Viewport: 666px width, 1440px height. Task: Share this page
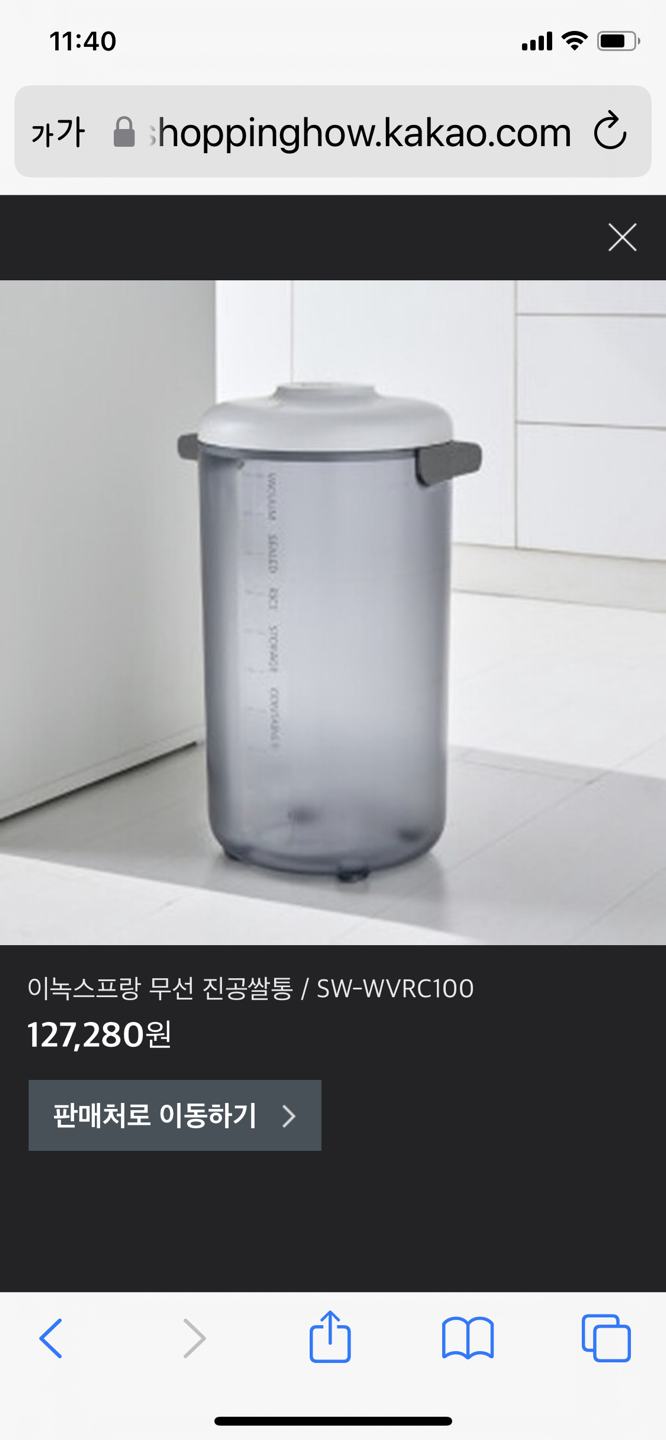[x=330, y=1336]
